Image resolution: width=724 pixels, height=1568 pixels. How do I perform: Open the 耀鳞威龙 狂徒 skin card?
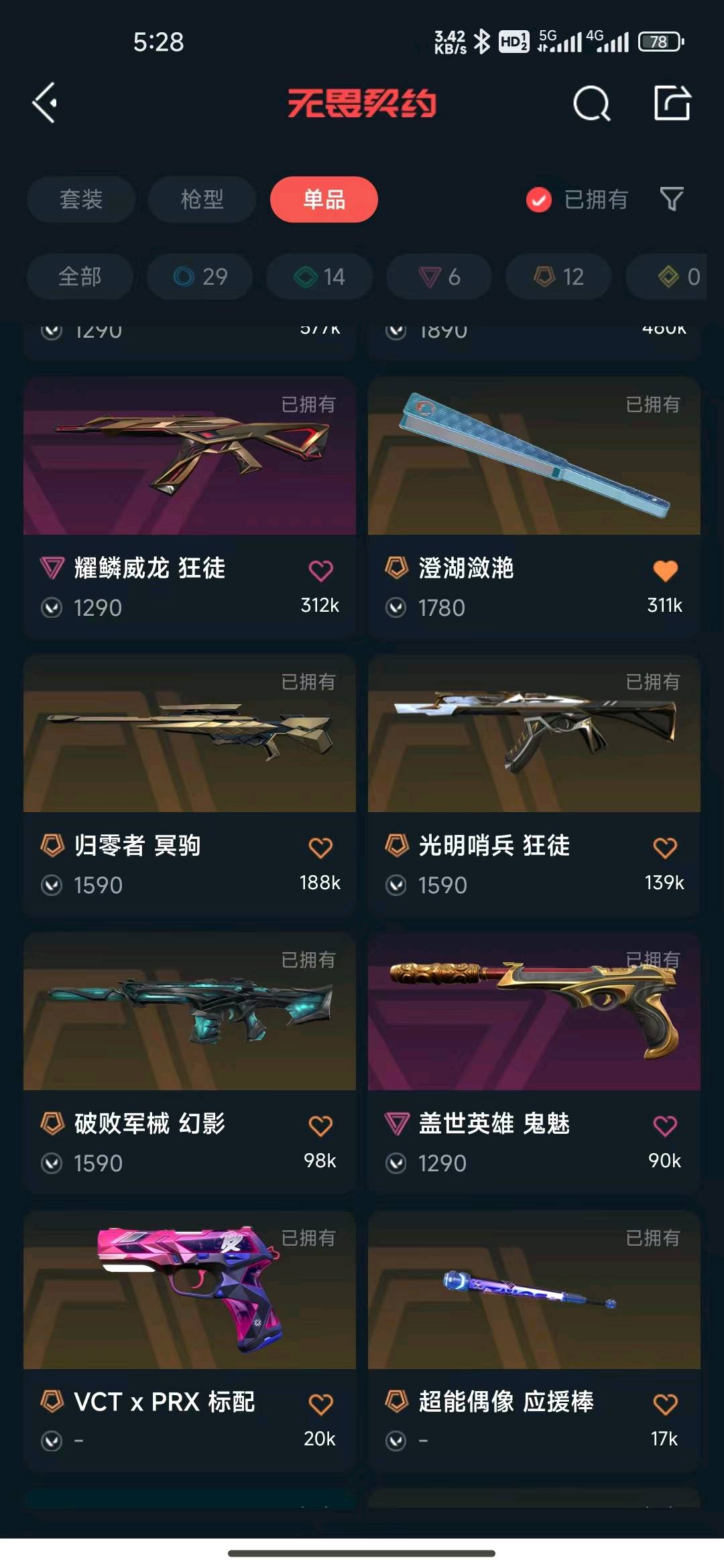click(x=190, y=507)
